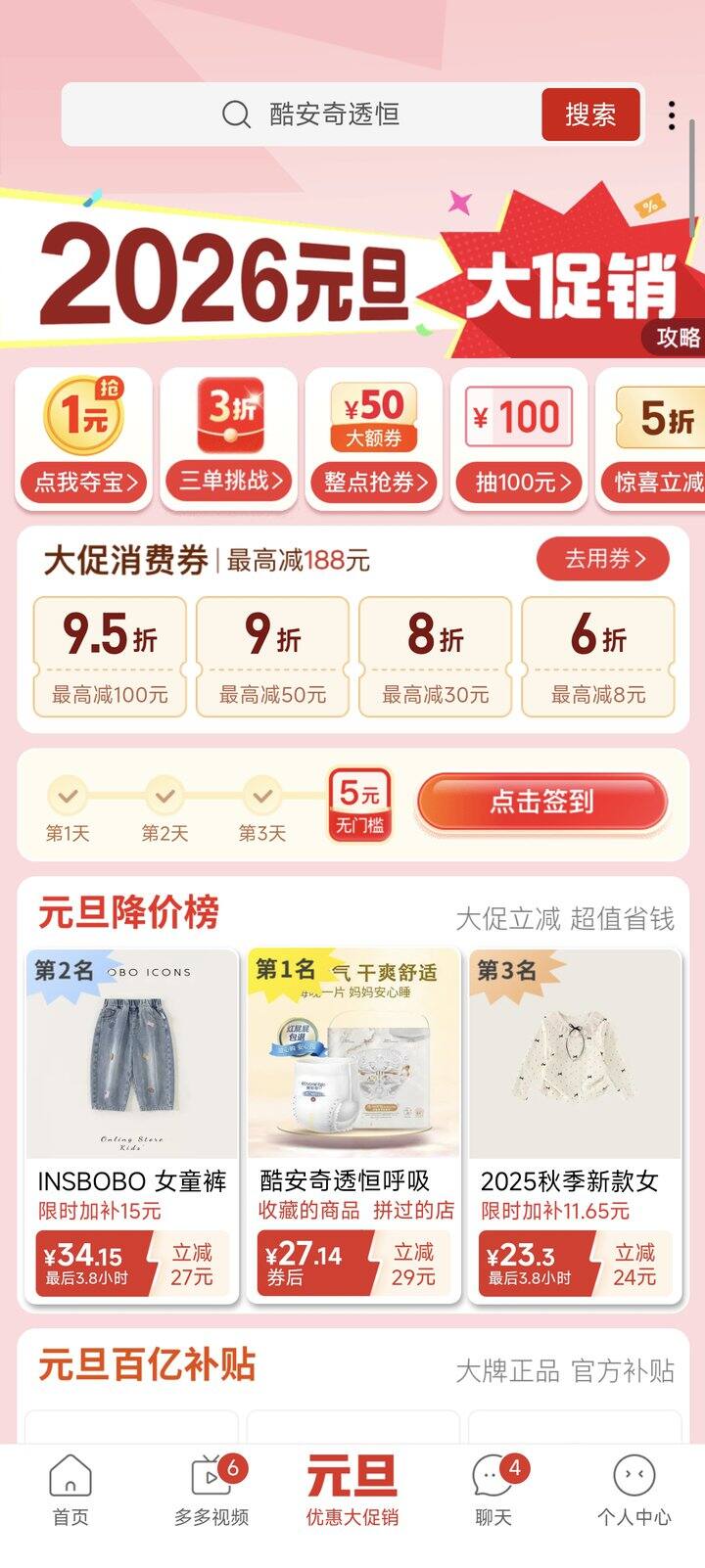Tap 点击签到 to check in
The height and width of the screenshot is (1568, 705).
point(541,803)
